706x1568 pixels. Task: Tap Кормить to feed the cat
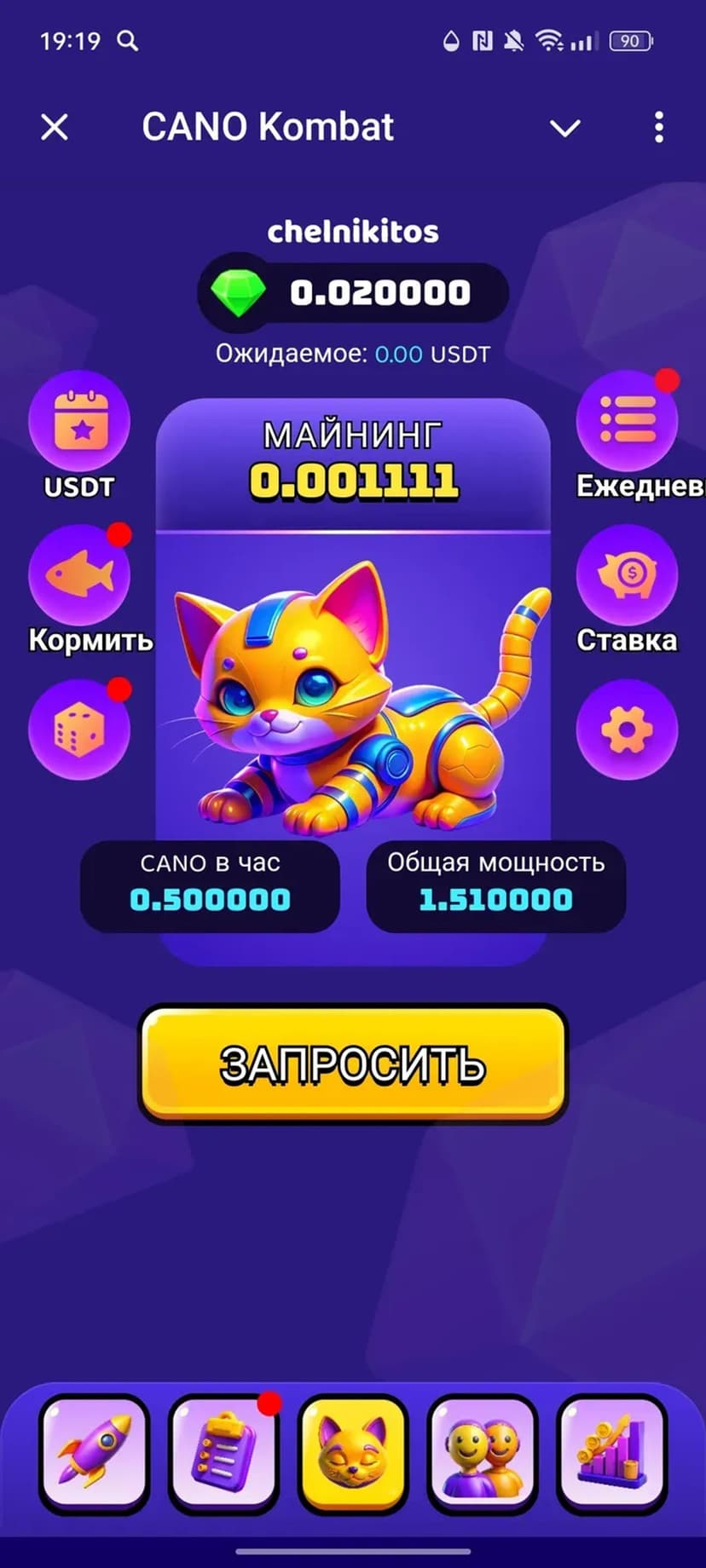(79, 575)
